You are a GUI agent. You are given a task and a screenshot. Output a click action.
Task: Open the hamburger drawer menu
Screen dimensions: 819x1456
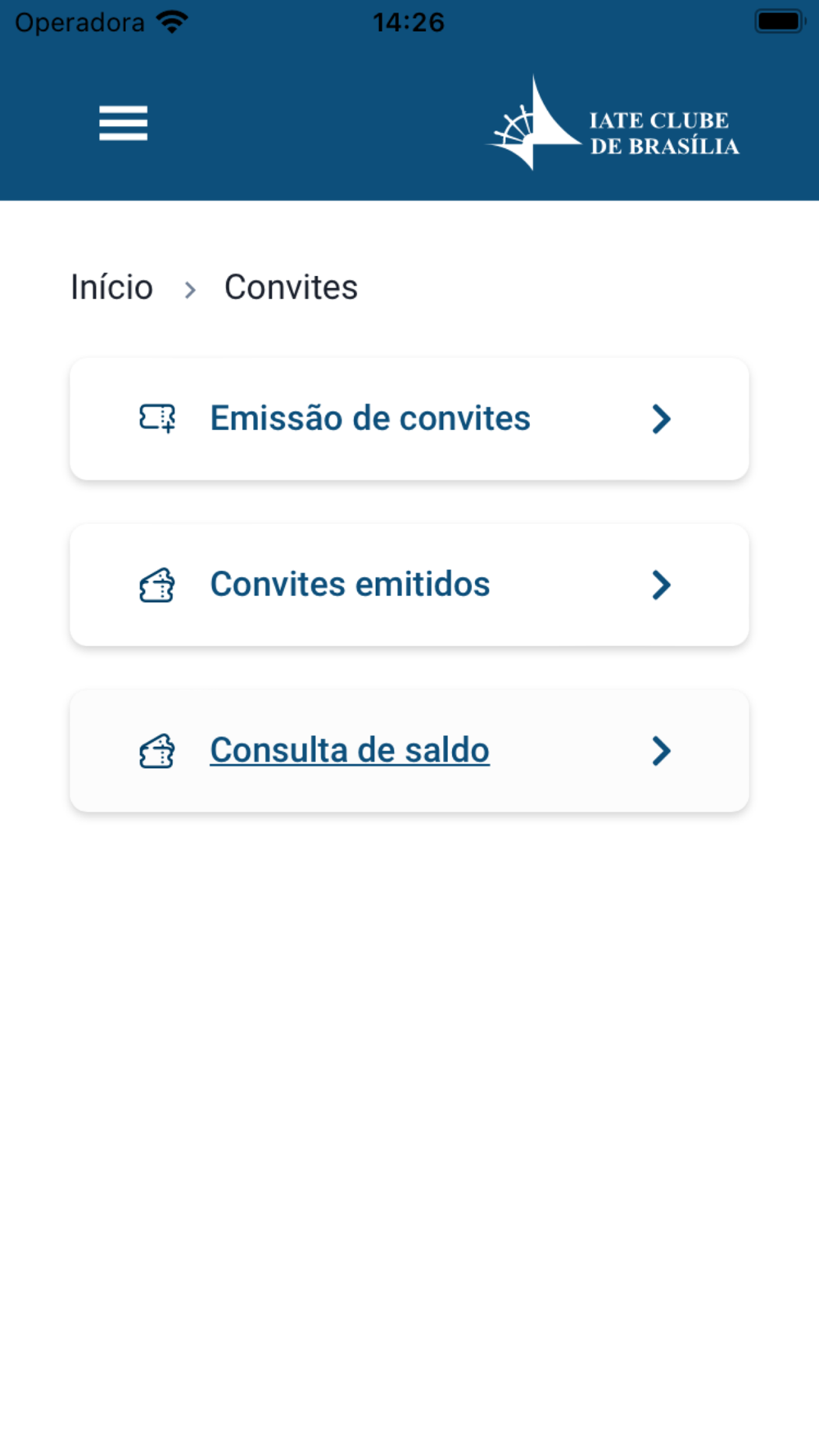[x=123, y=123]
